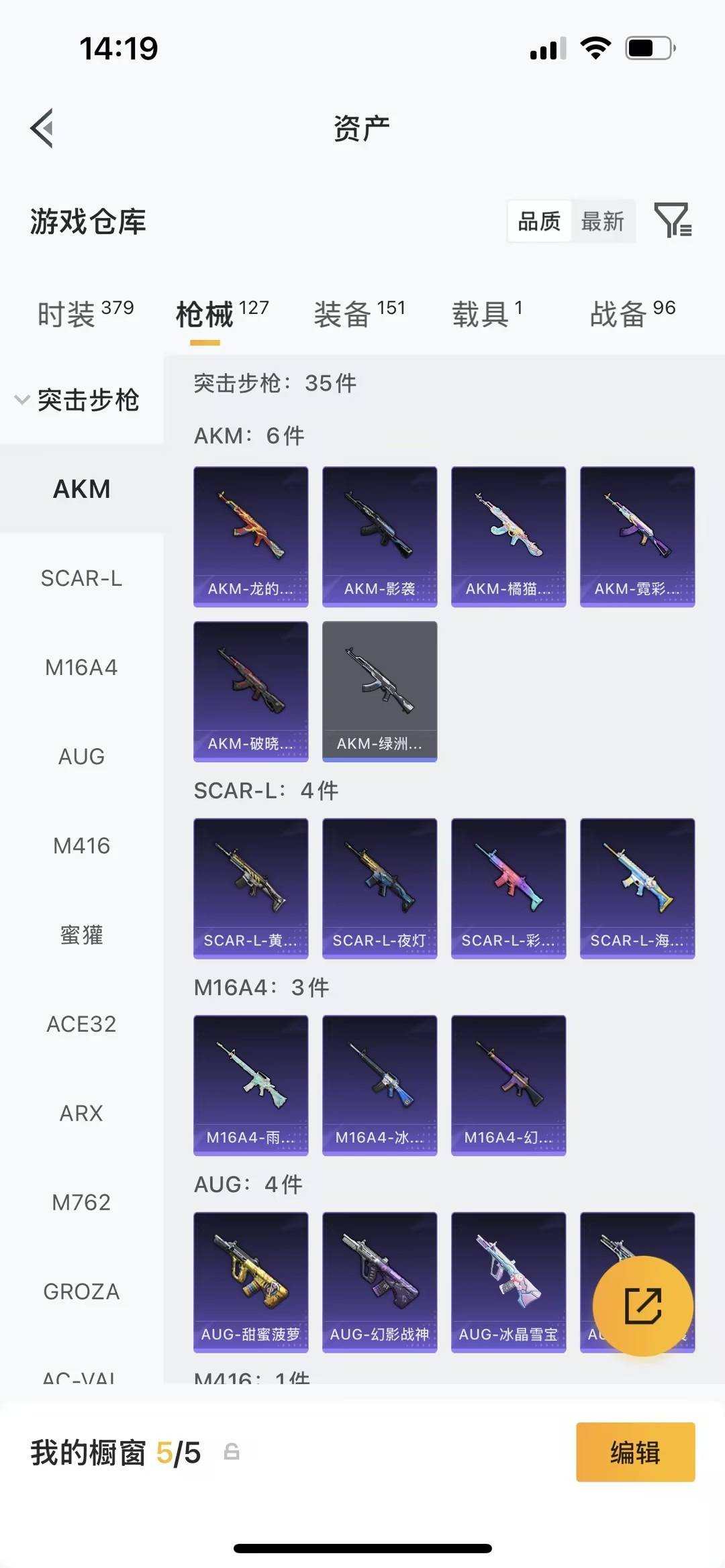Jump to M16A4 in the side list
The height and width of the screenshot is (1568, 725).
(x=81, y=668)
